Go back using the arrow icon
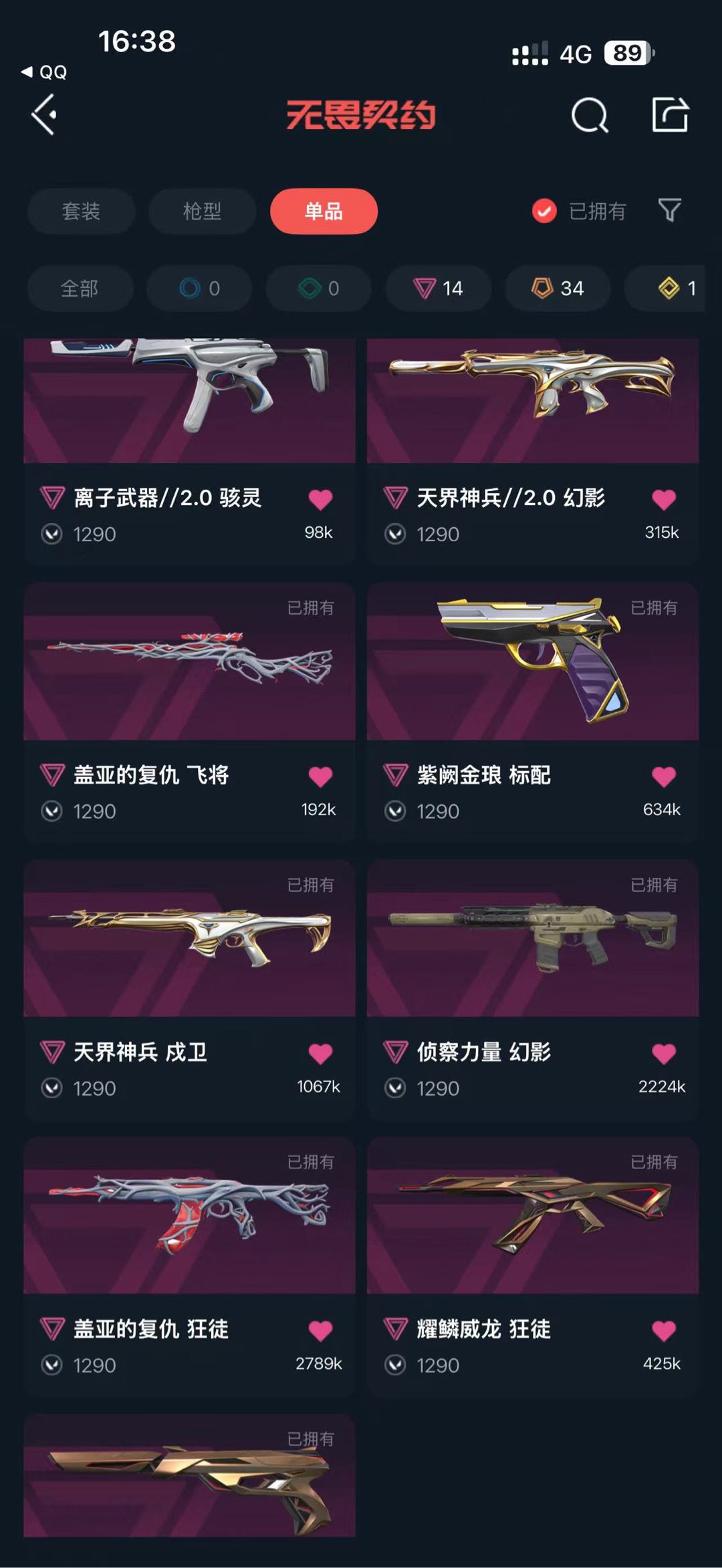The width and height of the screenshot is (722, 1568). [44, 115]
